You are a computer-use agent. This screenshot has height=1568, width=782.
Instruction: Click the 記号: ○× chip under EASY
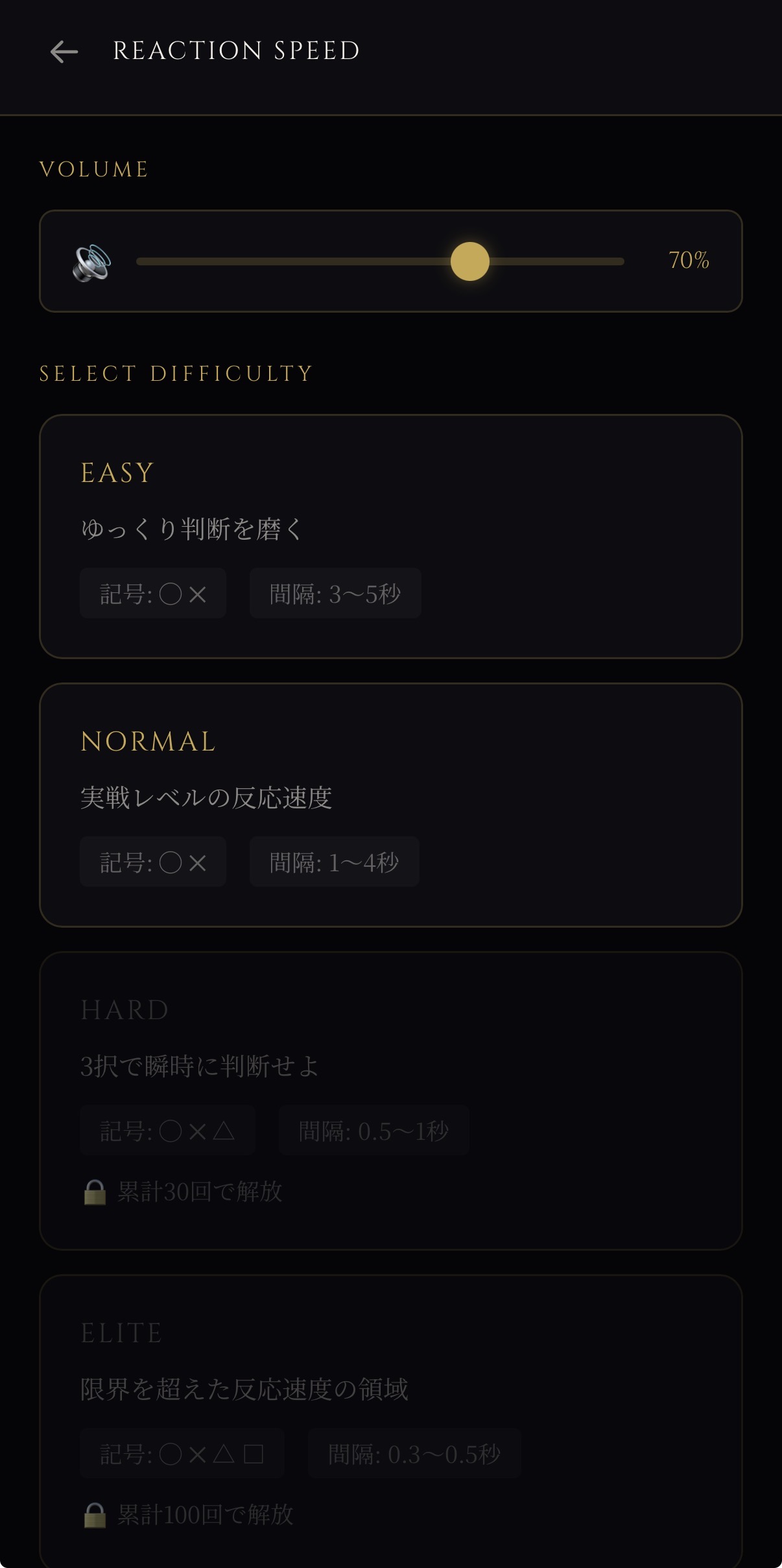(152, 592)
